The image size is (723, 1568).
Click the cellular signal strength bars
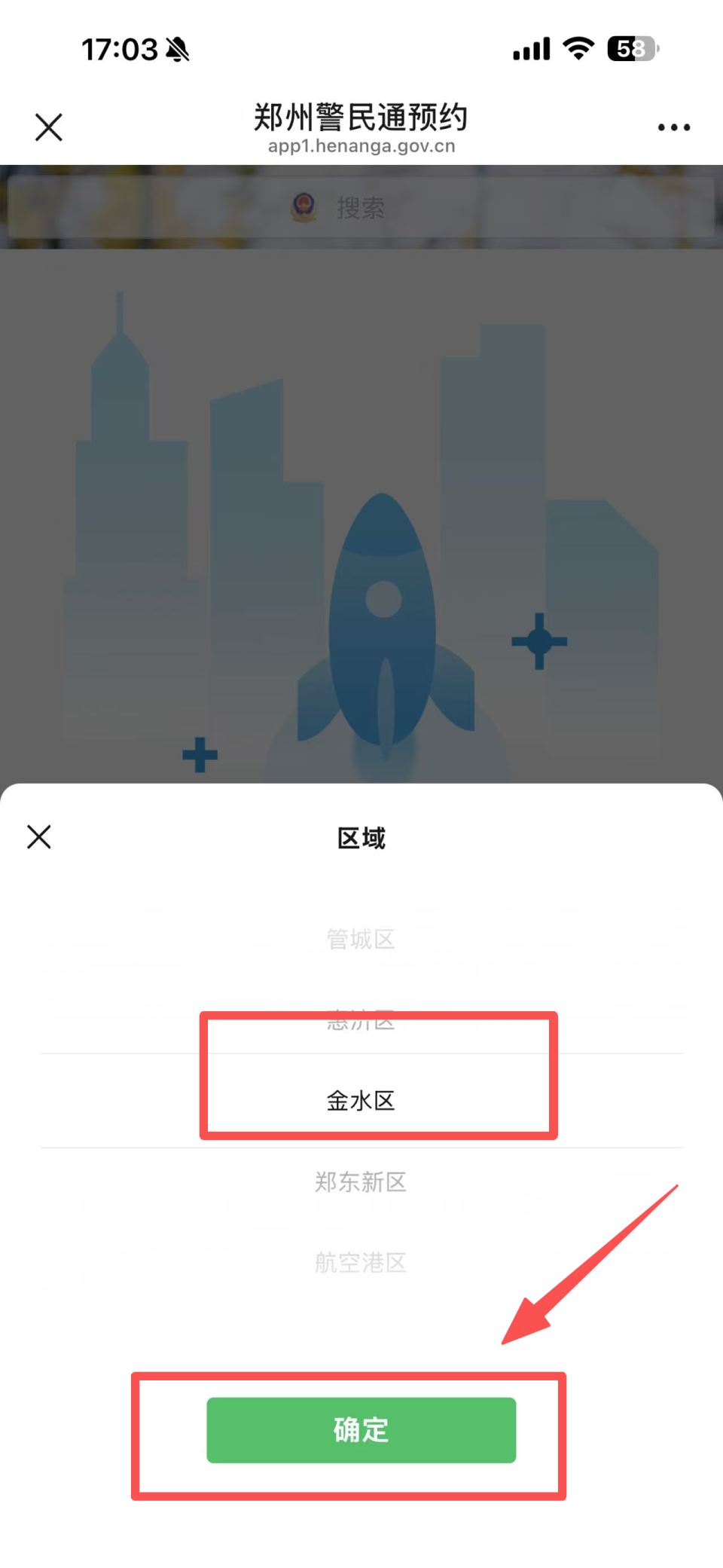[529, 48]
